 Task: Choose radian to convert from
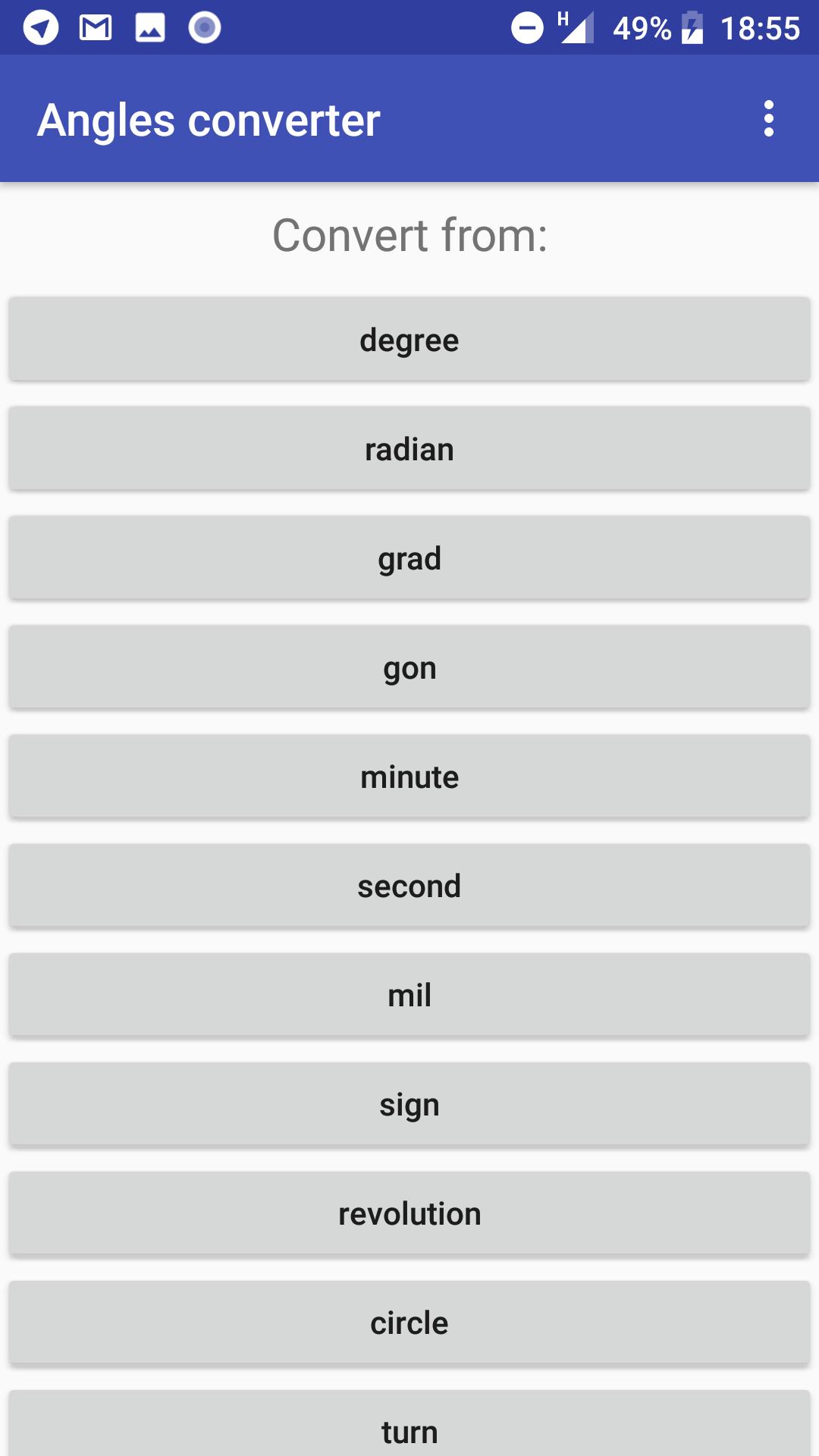pyautogui.click(x=409, y=449)
